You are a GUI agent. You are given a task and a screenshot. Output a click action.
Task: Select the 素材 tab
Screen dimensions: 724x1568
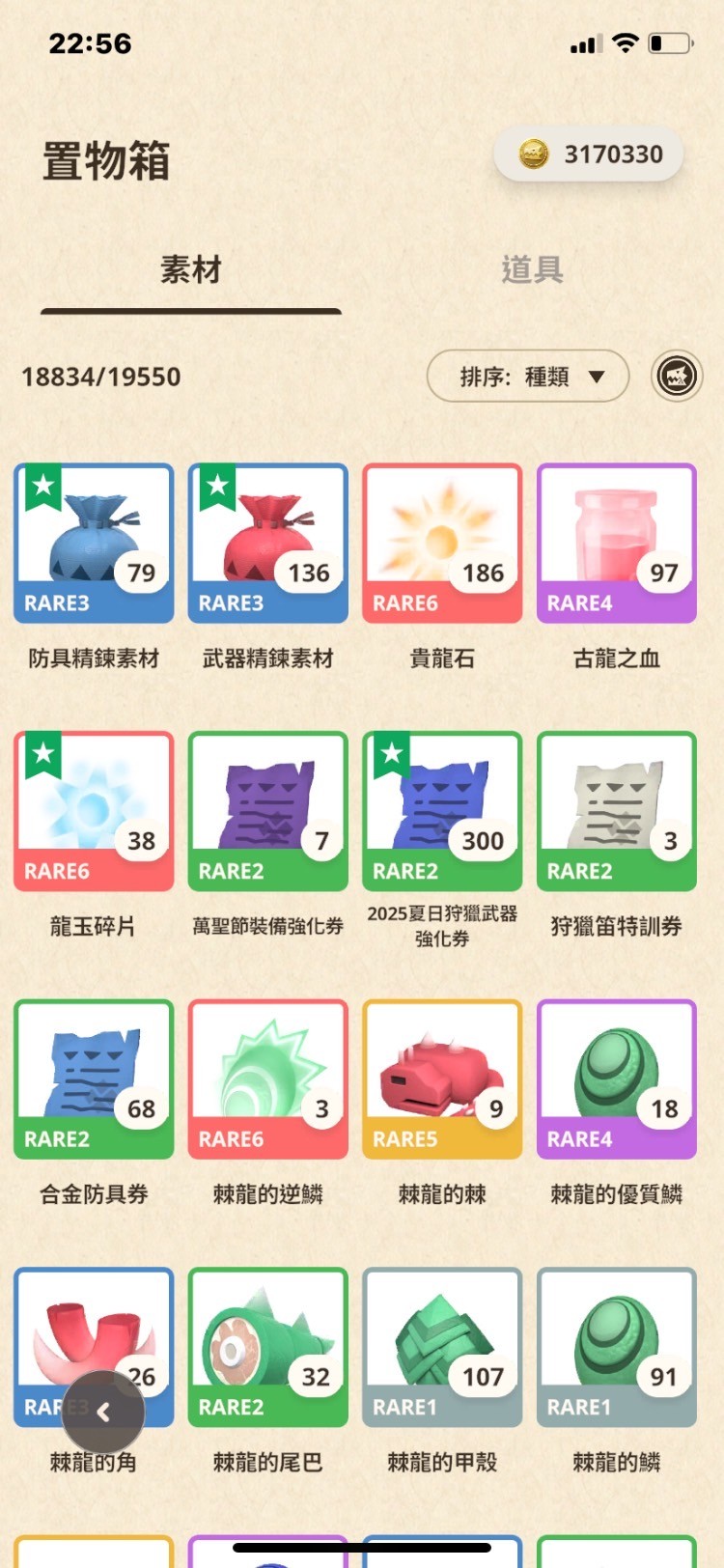click(188, 270)
